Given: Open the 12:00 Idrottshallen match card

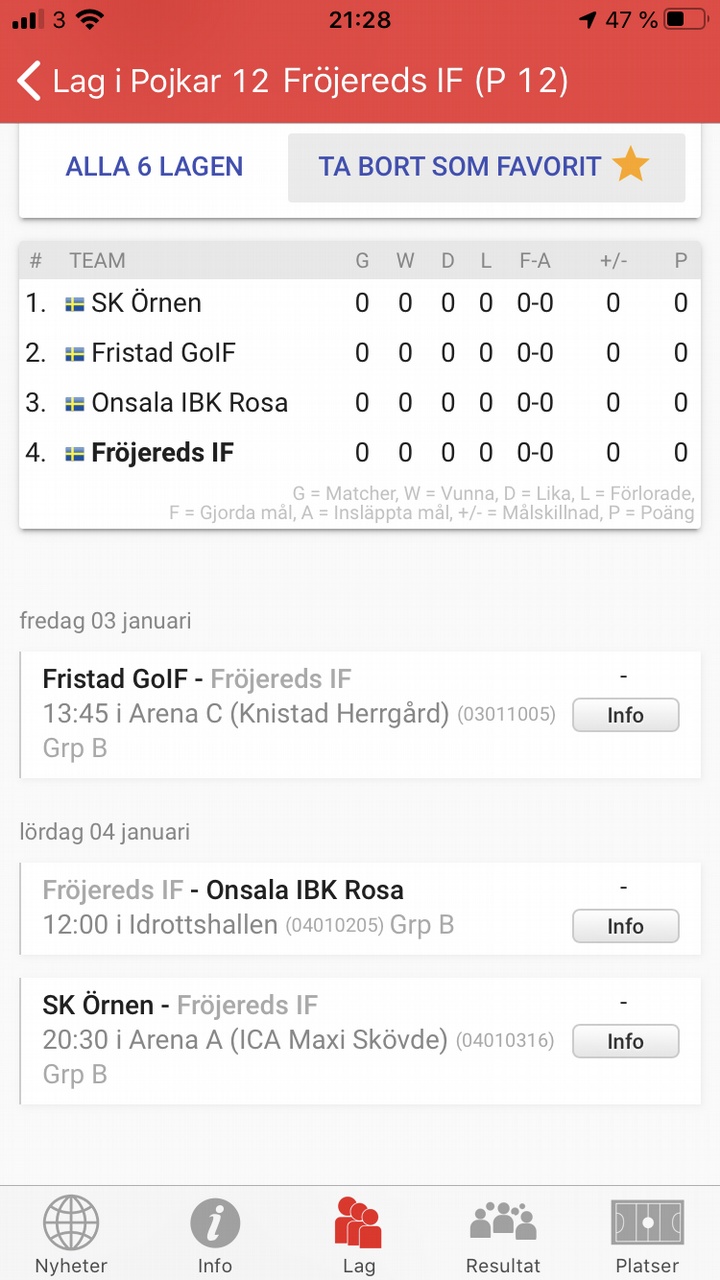Looking at the screenshot, I should 360,908.
